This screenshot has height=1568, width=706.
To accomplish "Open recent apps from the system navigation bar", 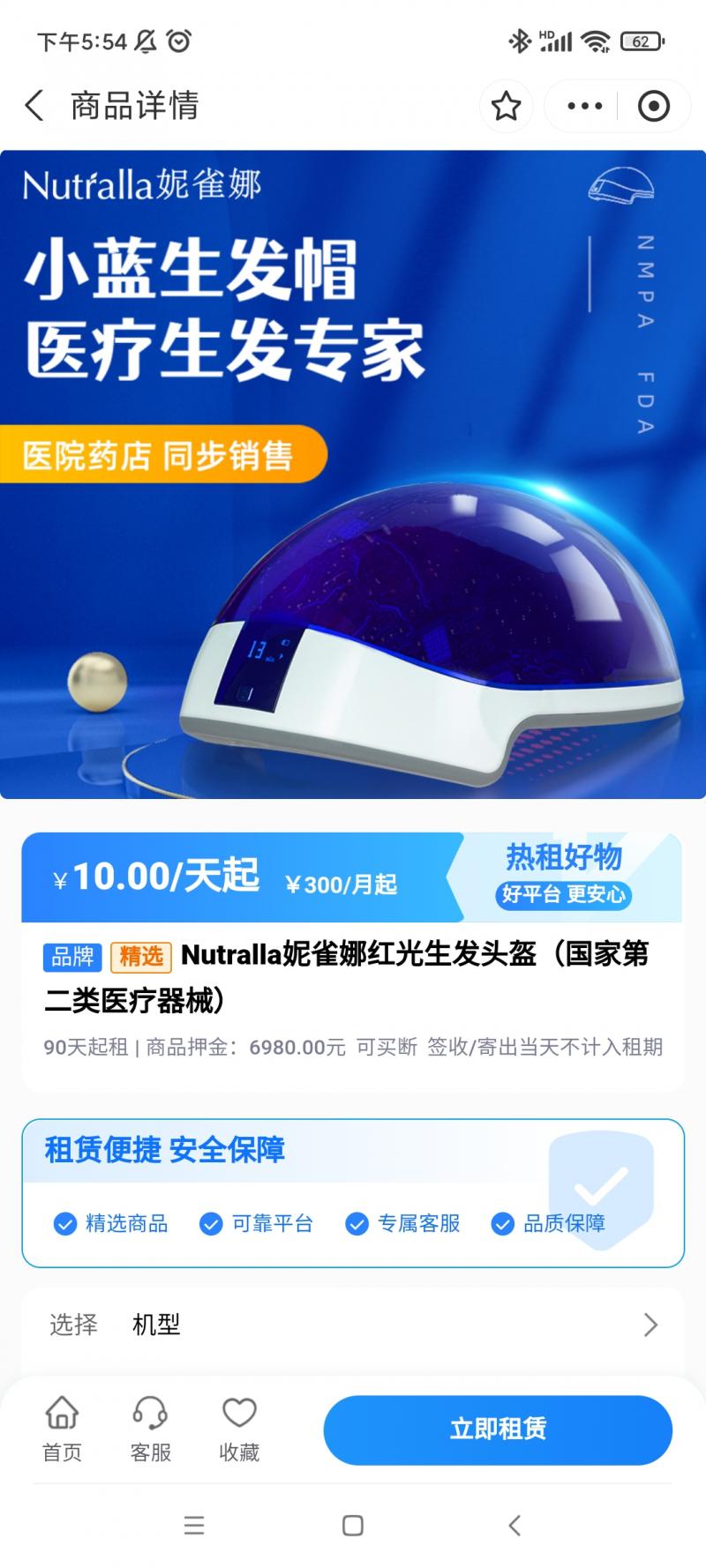I will pos(193,1525).
